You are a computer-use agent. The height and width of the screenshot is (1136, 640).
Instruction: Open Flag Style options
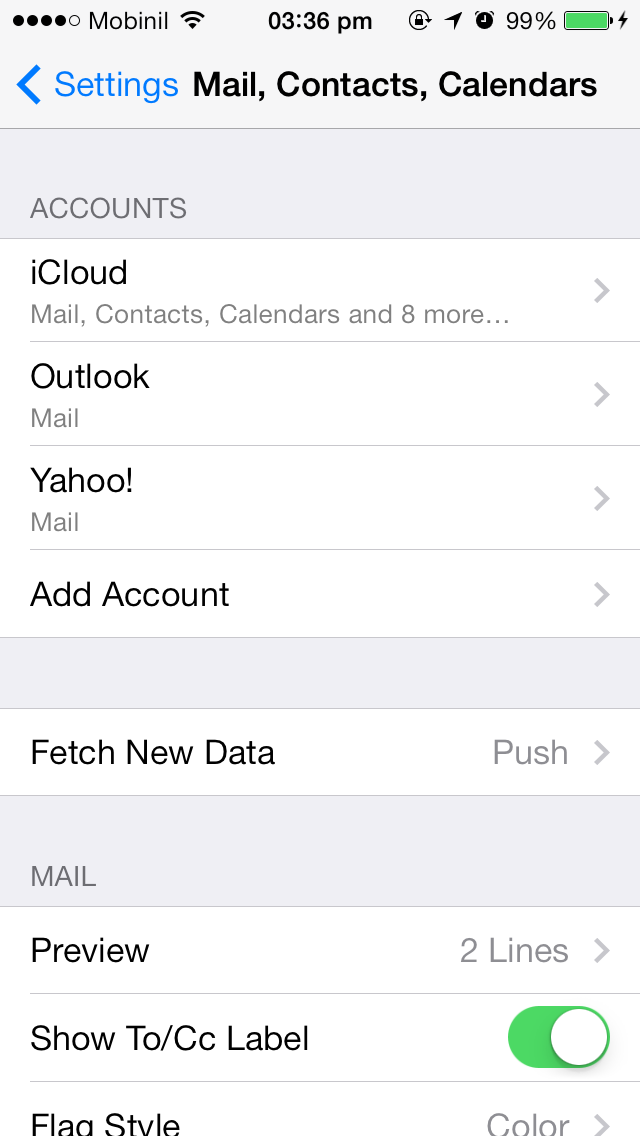point(320,1110)
